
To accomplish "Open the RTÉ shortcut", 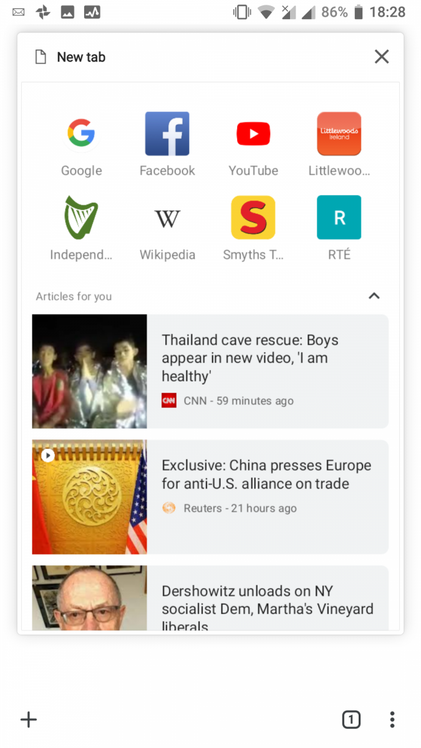I will coord(339,228).
